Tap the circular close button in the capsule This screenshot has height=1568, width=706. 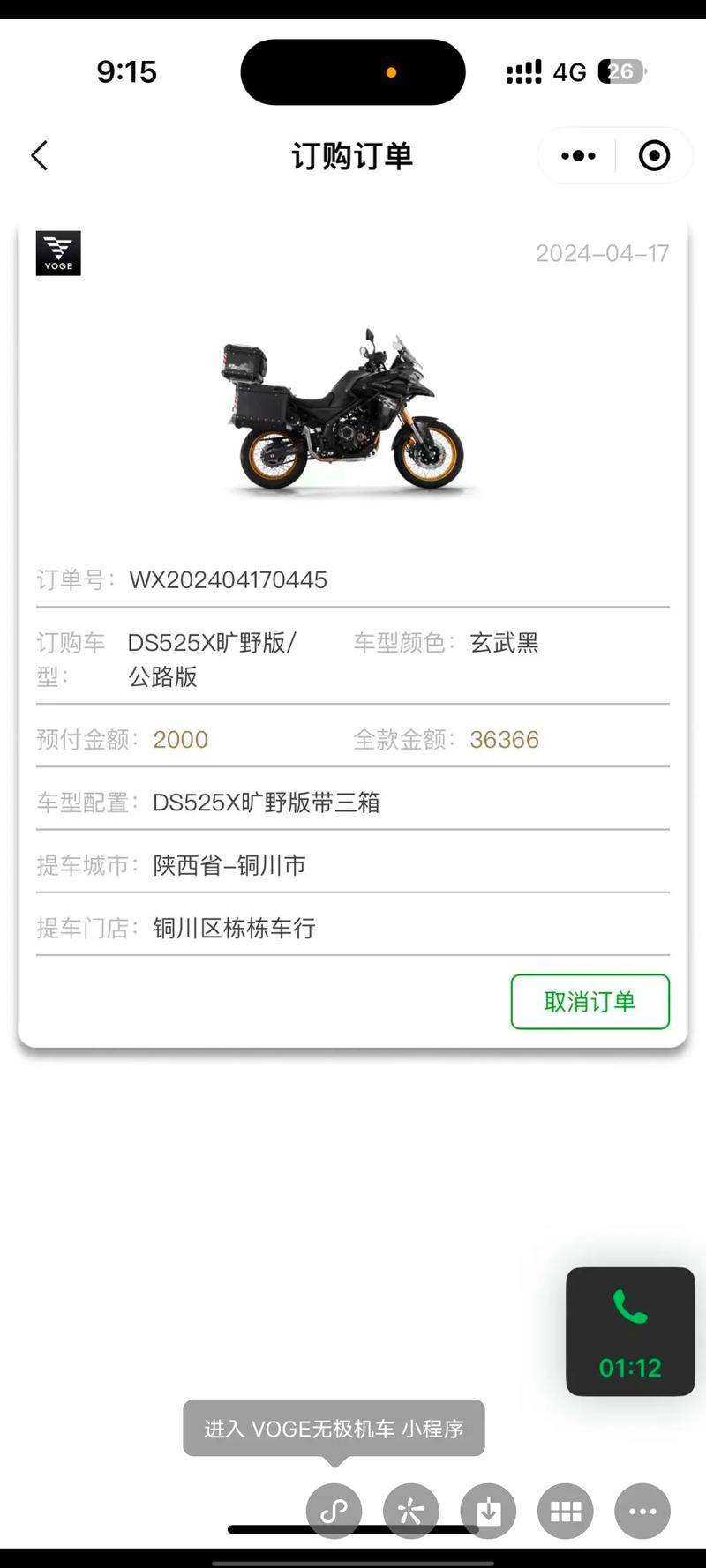tap(653, 155)
